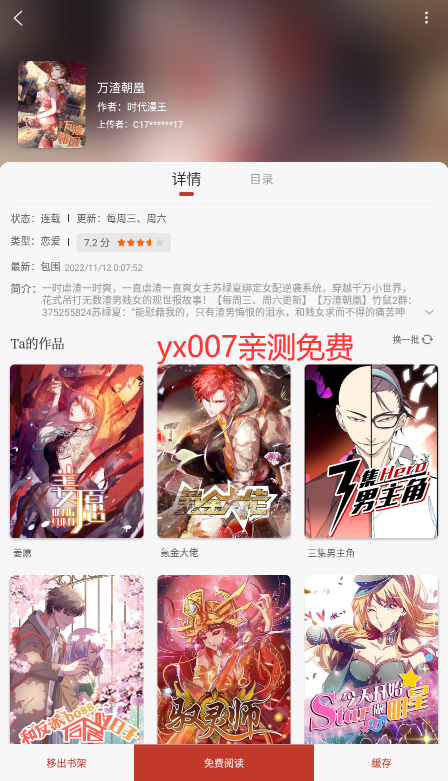Tap 移出书架 to remove from shelf
448x781 pixels.
pos(67,763)
